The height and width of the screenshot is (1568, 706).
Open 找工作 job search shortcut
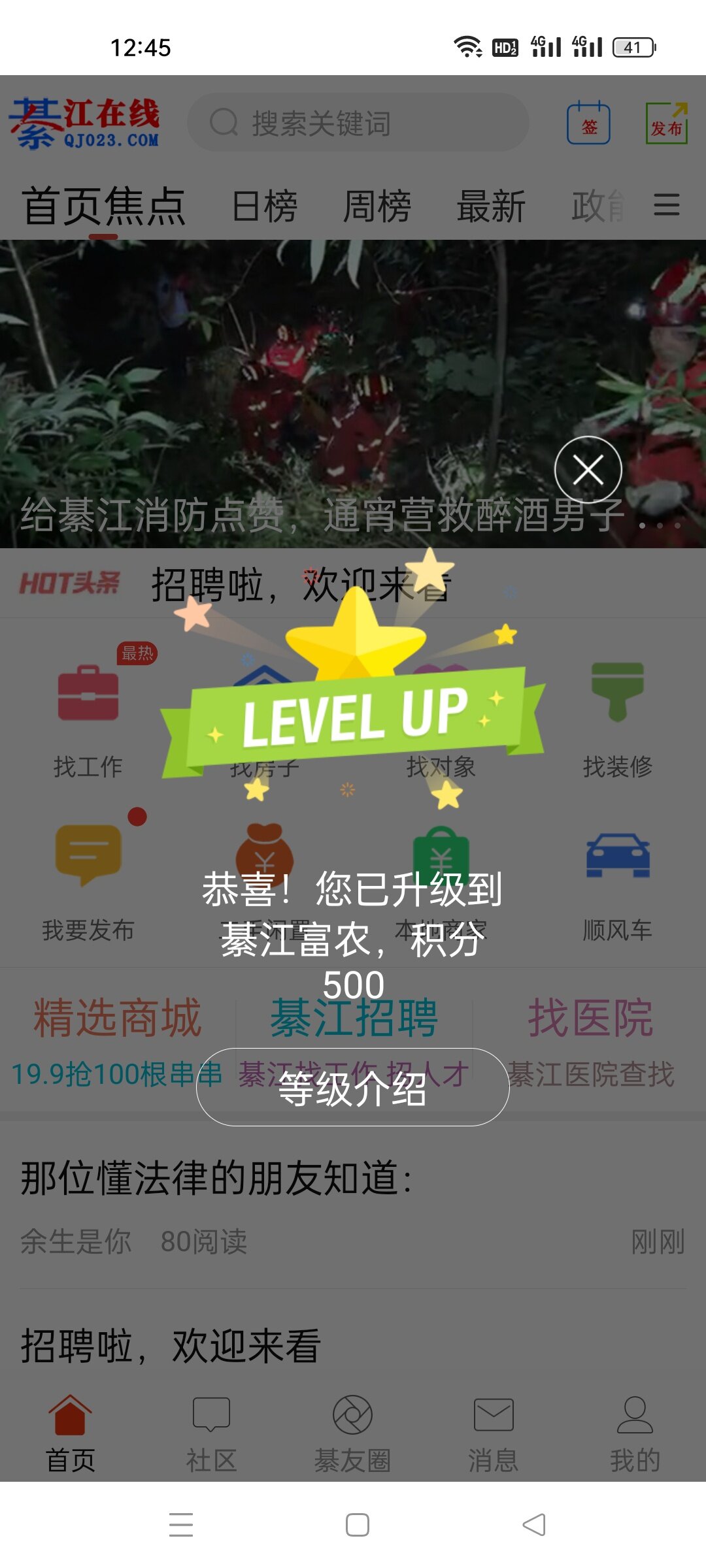pos(88,719)
